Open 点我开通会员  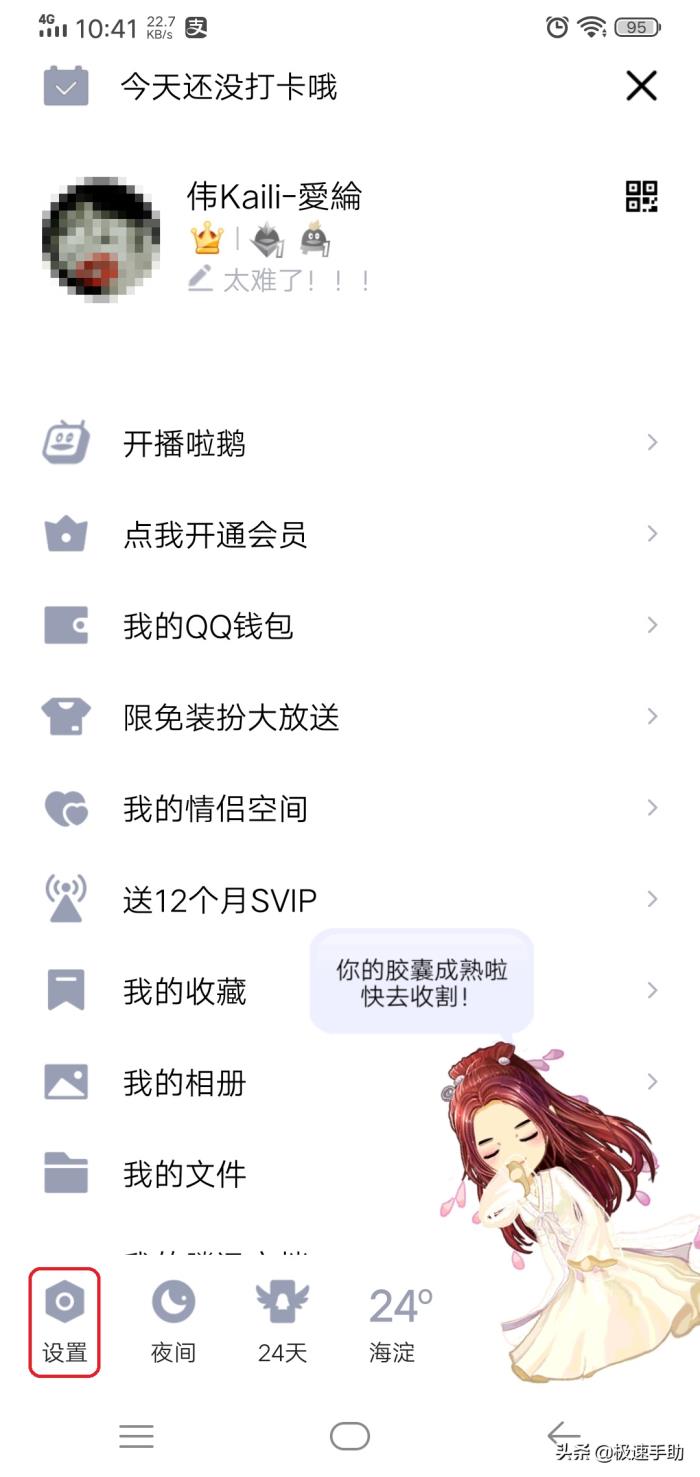coord(214,535)
